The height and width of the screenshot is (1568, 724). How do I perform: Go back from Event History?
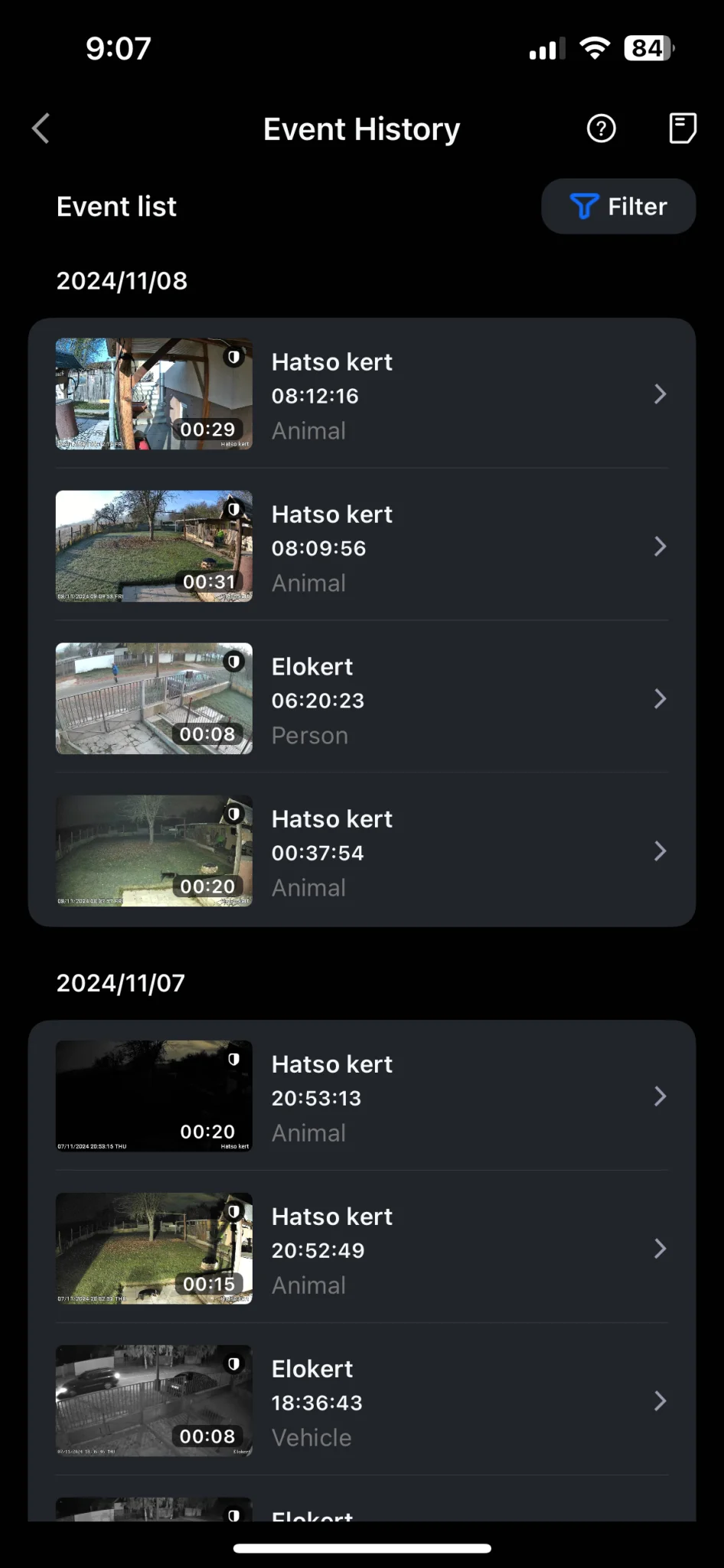41,129
